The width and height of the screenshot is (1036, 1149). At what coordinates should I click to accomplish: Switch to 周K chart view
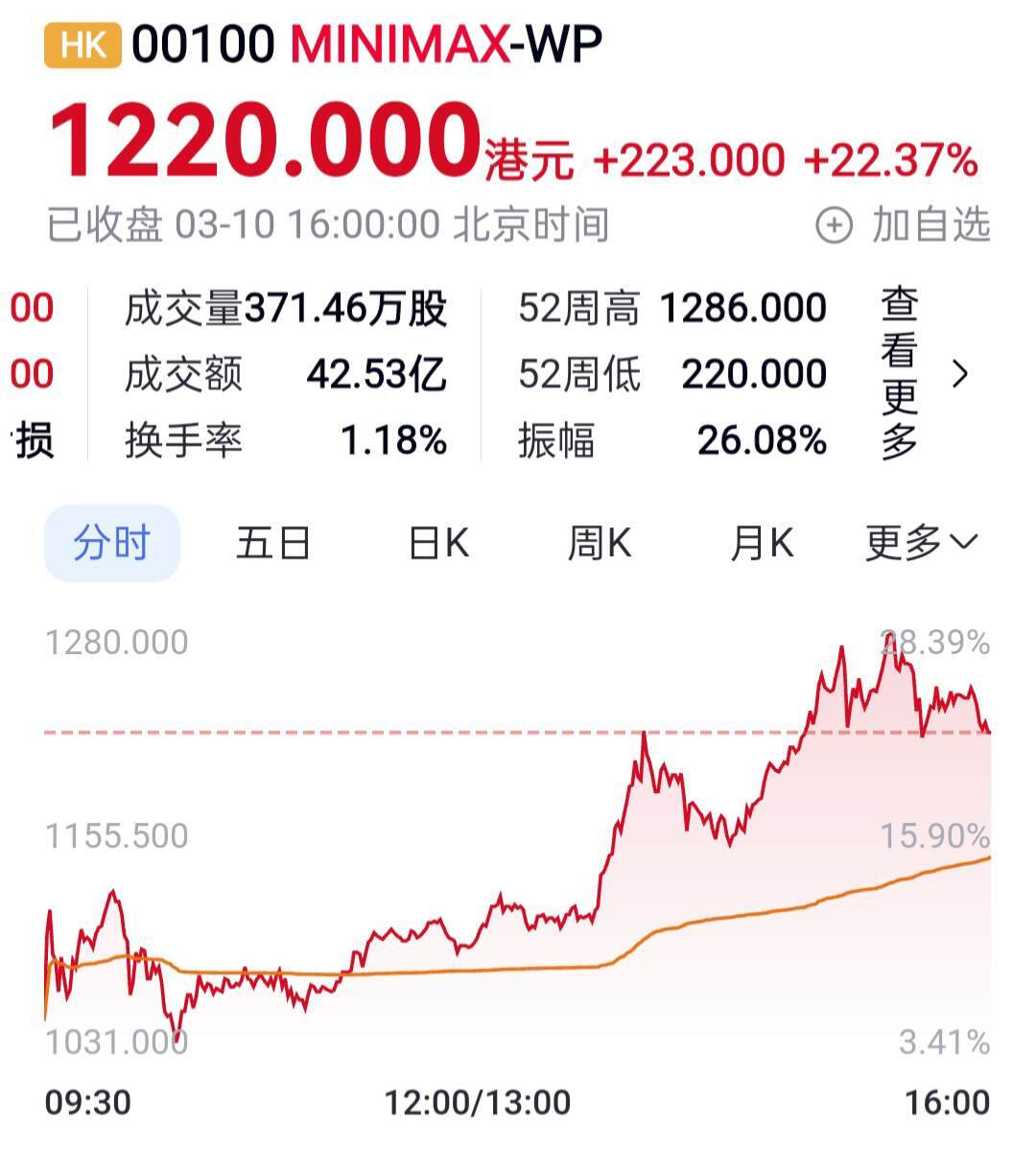(600, 544)
